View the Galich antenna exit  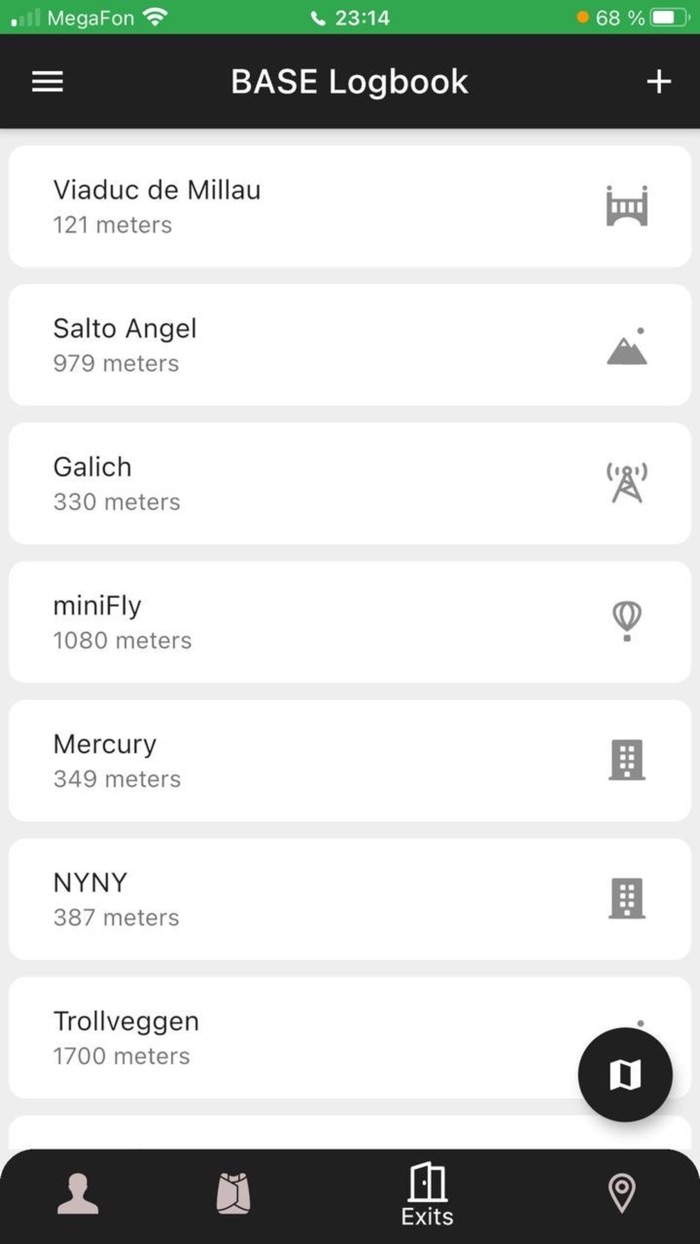[300, 483]
